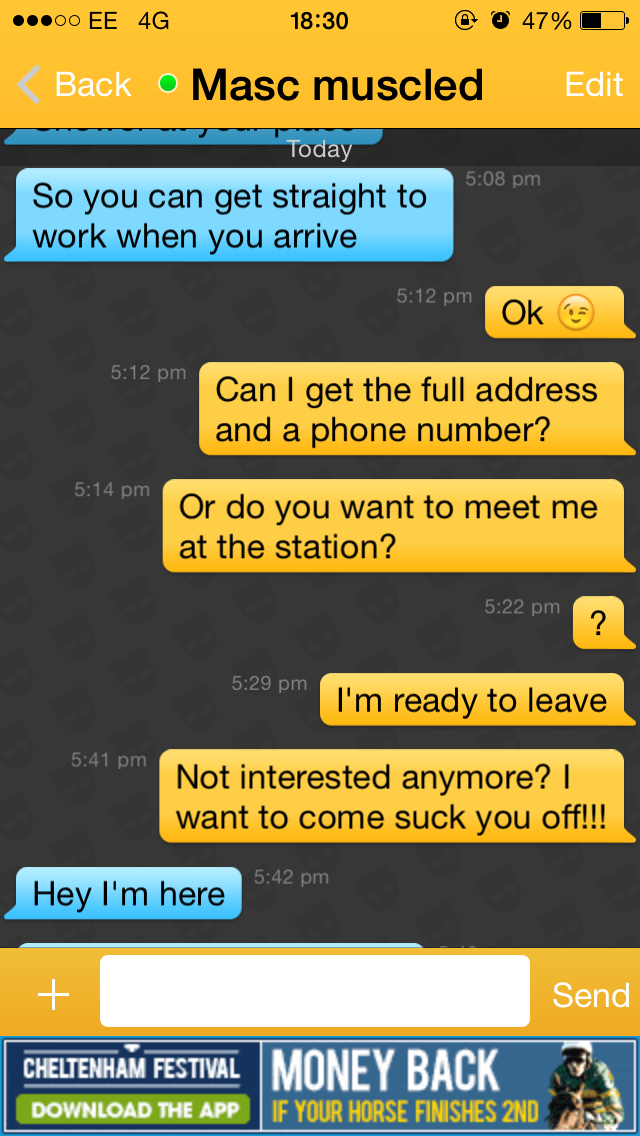Tap the plus attachment icon

tap(54, 995)
